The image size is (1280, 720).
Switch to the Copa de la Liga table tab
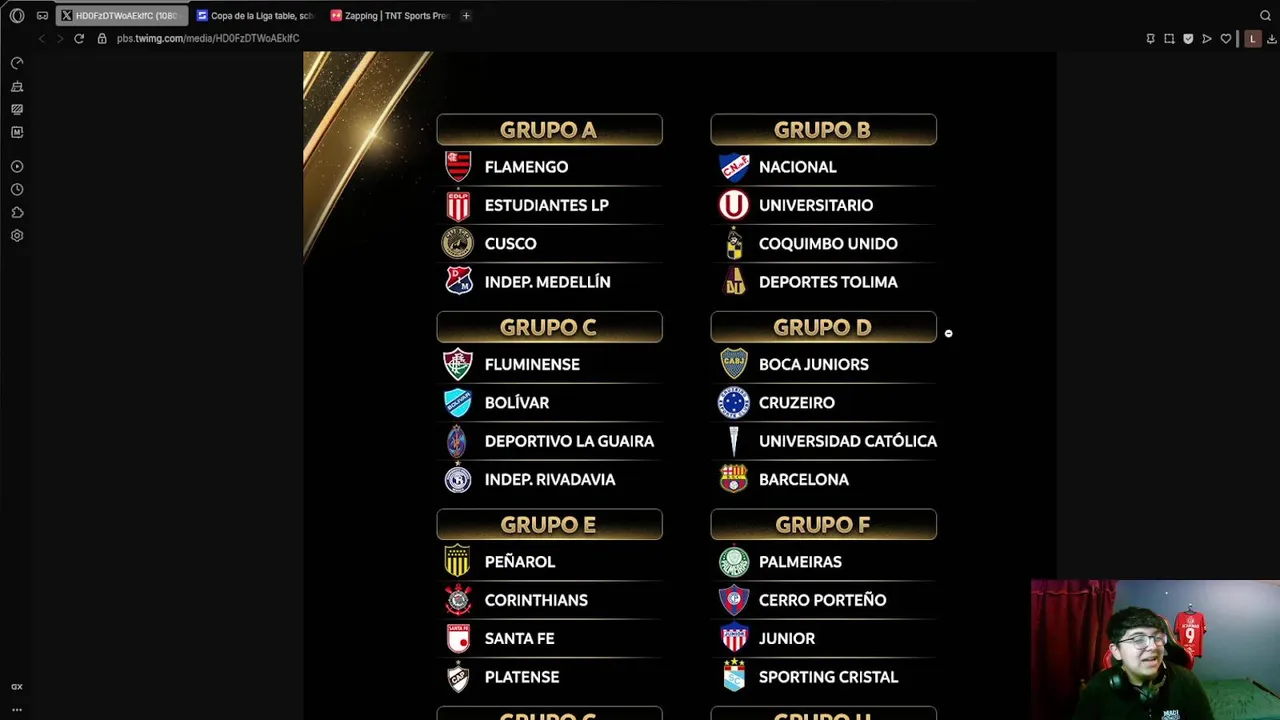coord(256,16)
